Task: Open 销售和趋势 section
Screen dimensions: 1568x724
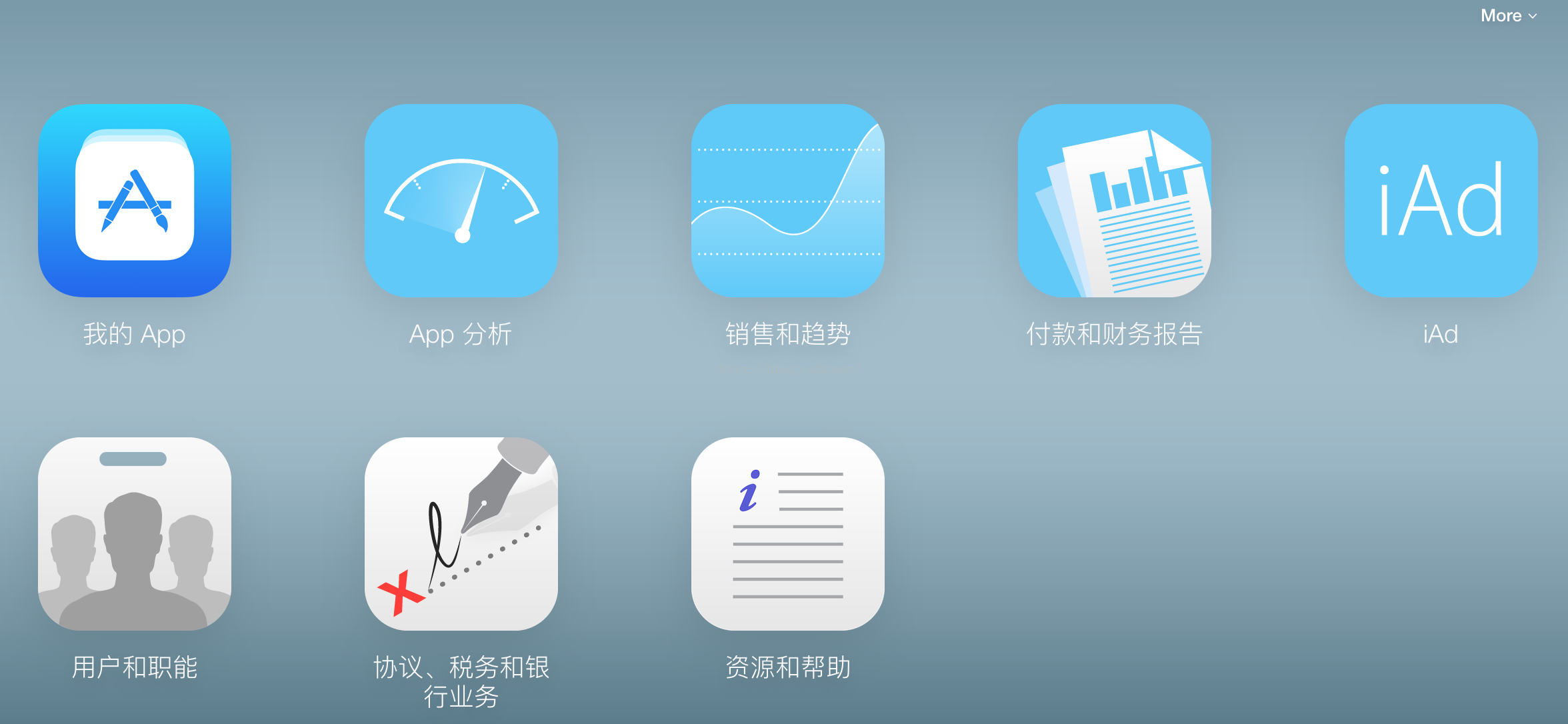Action: (788, 201)
